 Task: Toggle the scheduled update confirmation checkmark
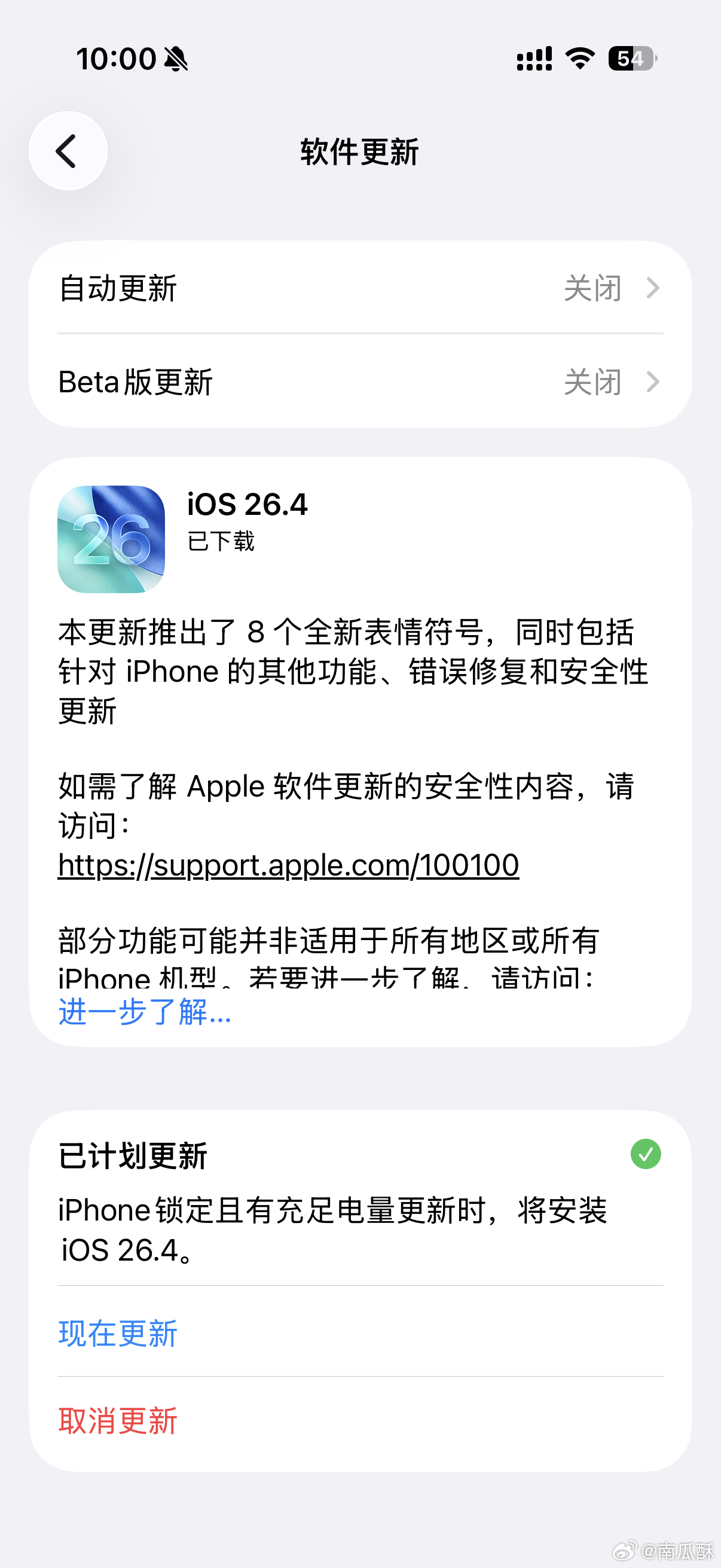point(647,1154)
